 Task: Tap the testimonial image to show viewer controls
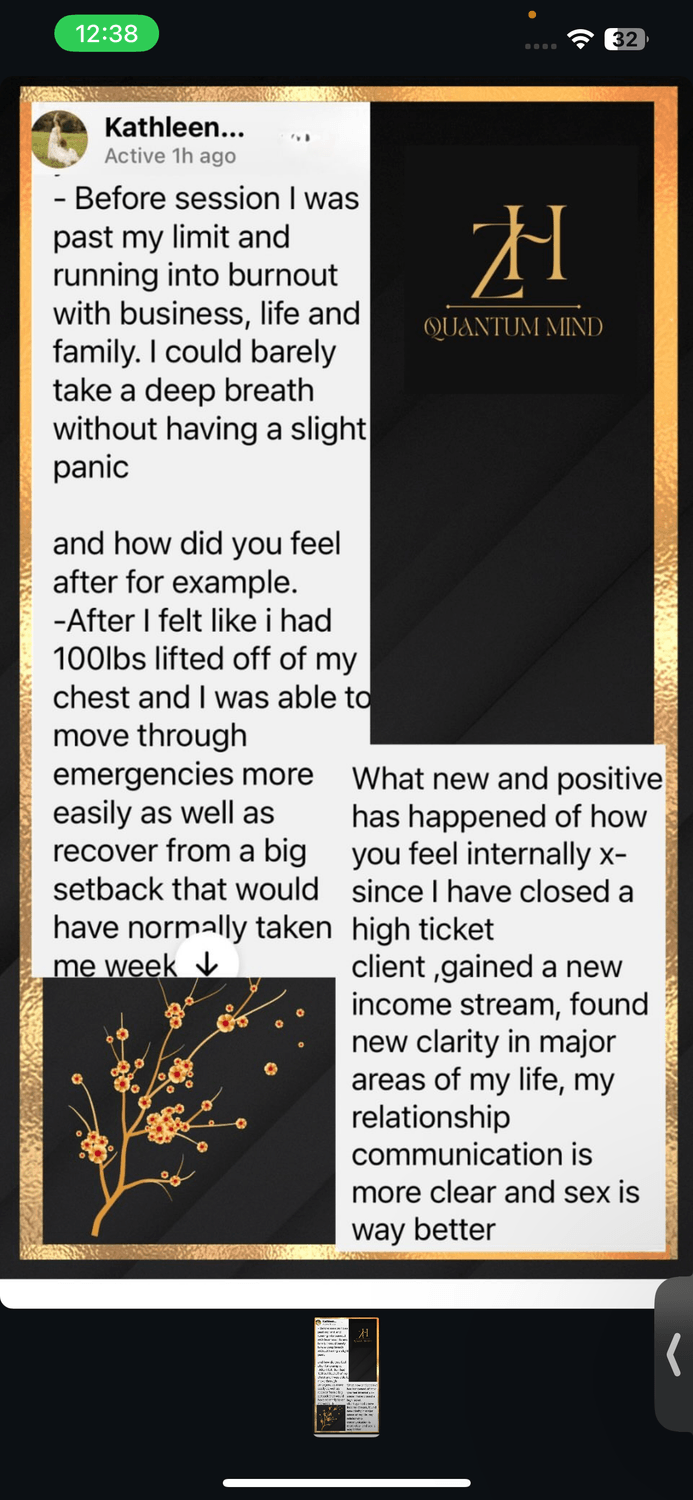tap(346, 672)
